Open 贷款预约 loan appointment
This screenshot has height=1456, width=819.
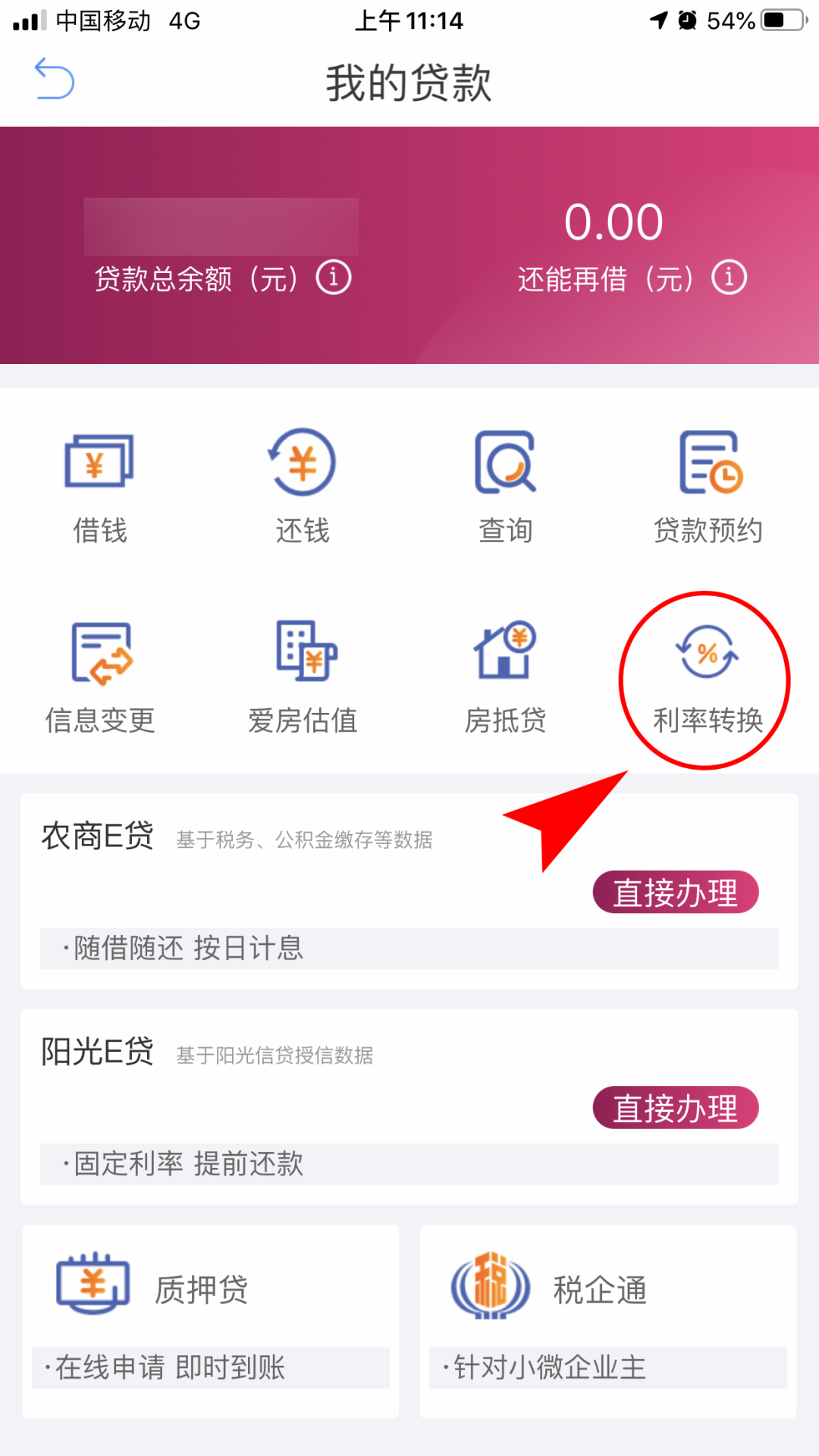coord(708,485)
